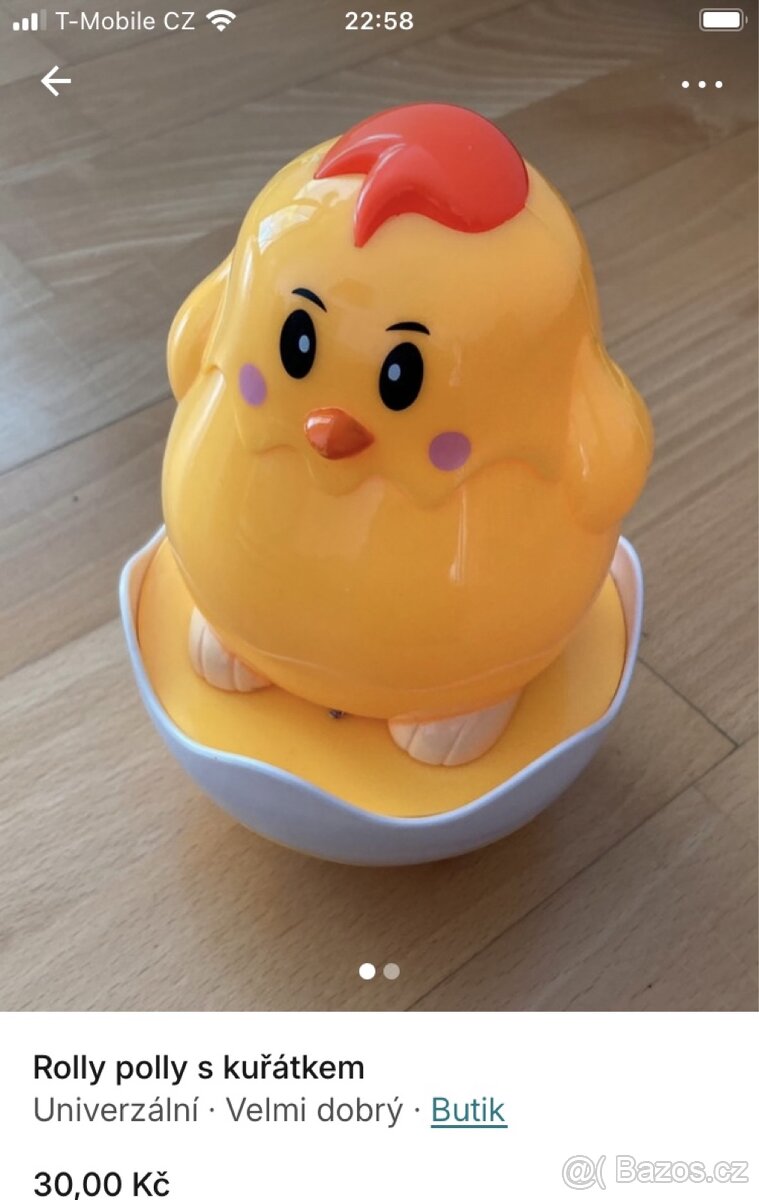This screenshot has width=759, height=1200.
Task: Go back using the arrow icon
Action: click(56, 82)
